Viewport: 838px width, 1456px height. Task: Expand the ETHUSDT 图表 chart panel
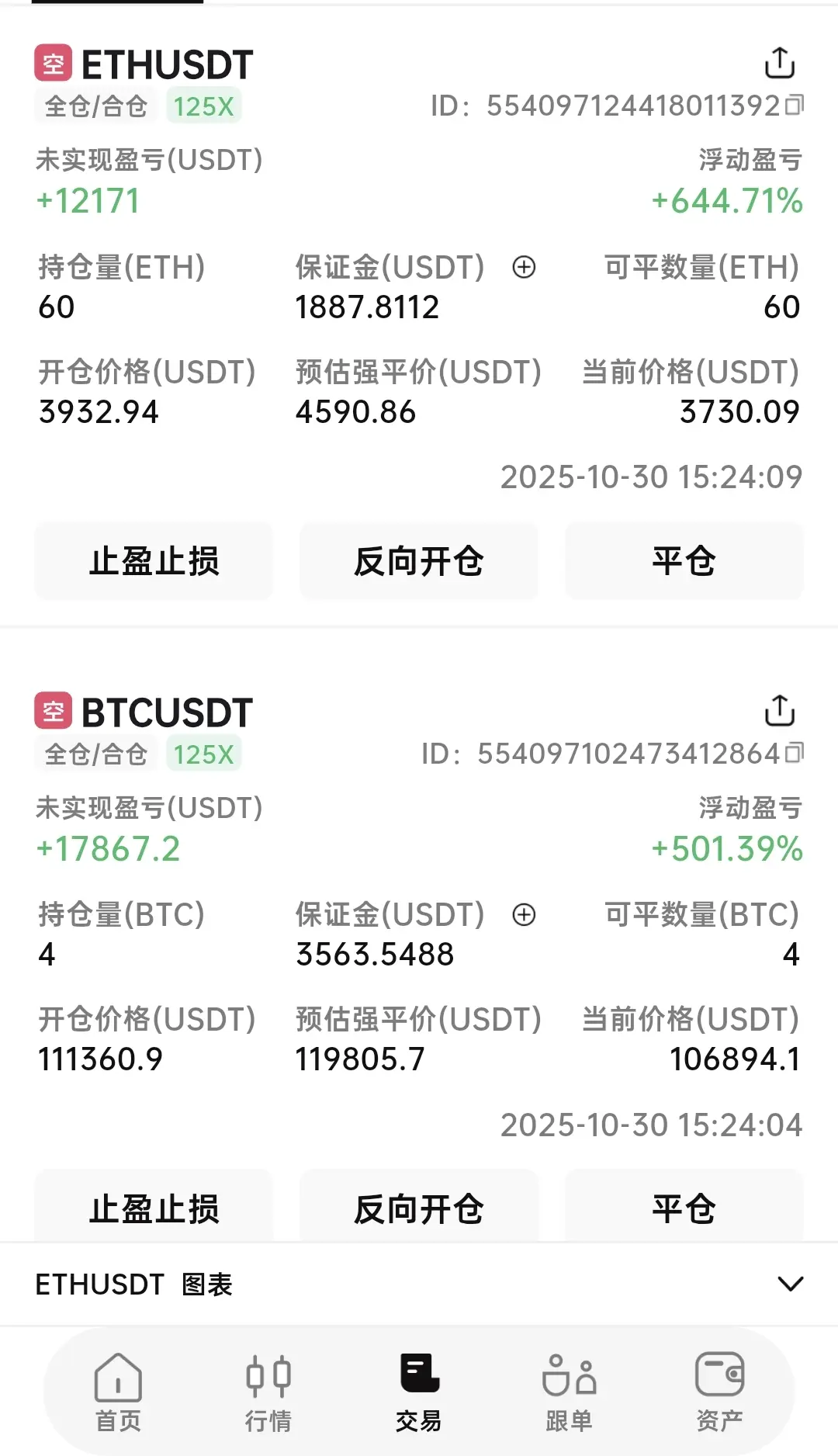790,1284
